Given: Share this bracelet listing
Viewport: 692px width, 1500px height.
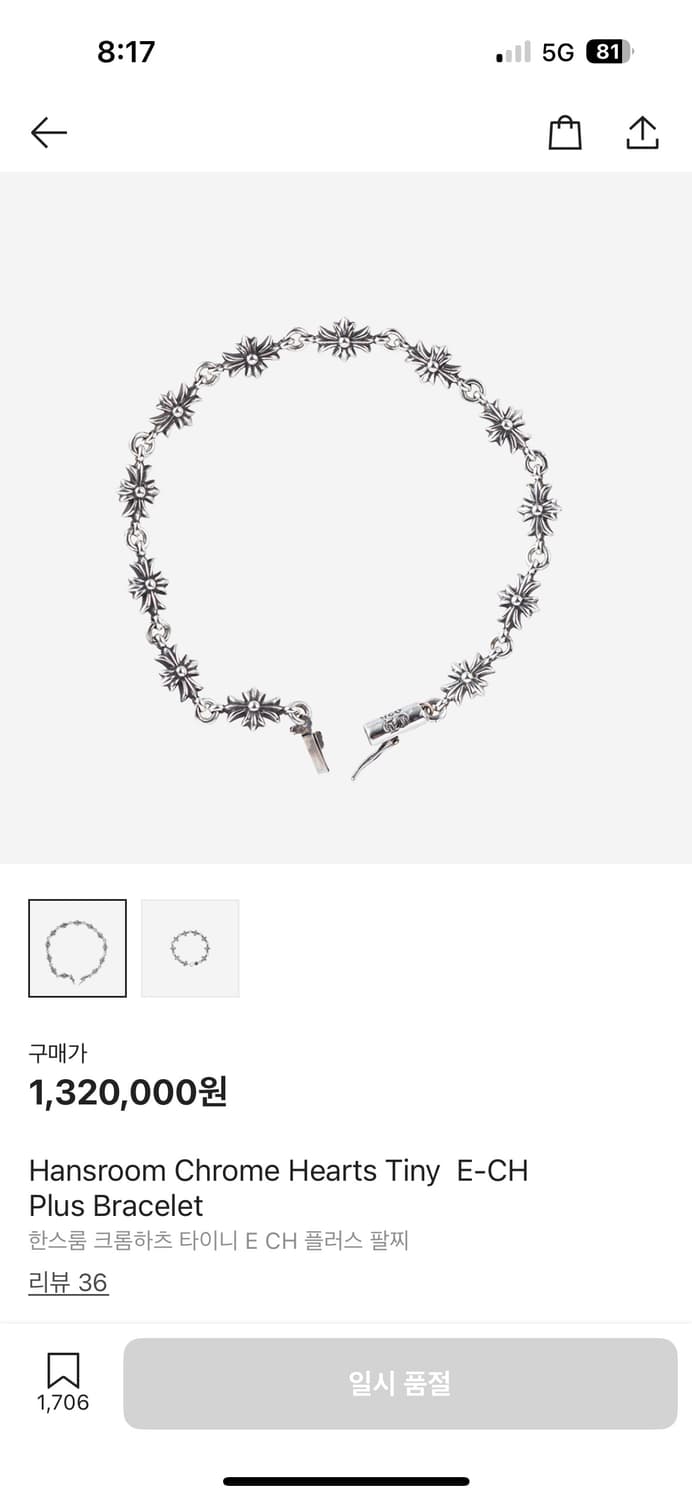Looking at the screenshot, I should (x=642, y=133).
